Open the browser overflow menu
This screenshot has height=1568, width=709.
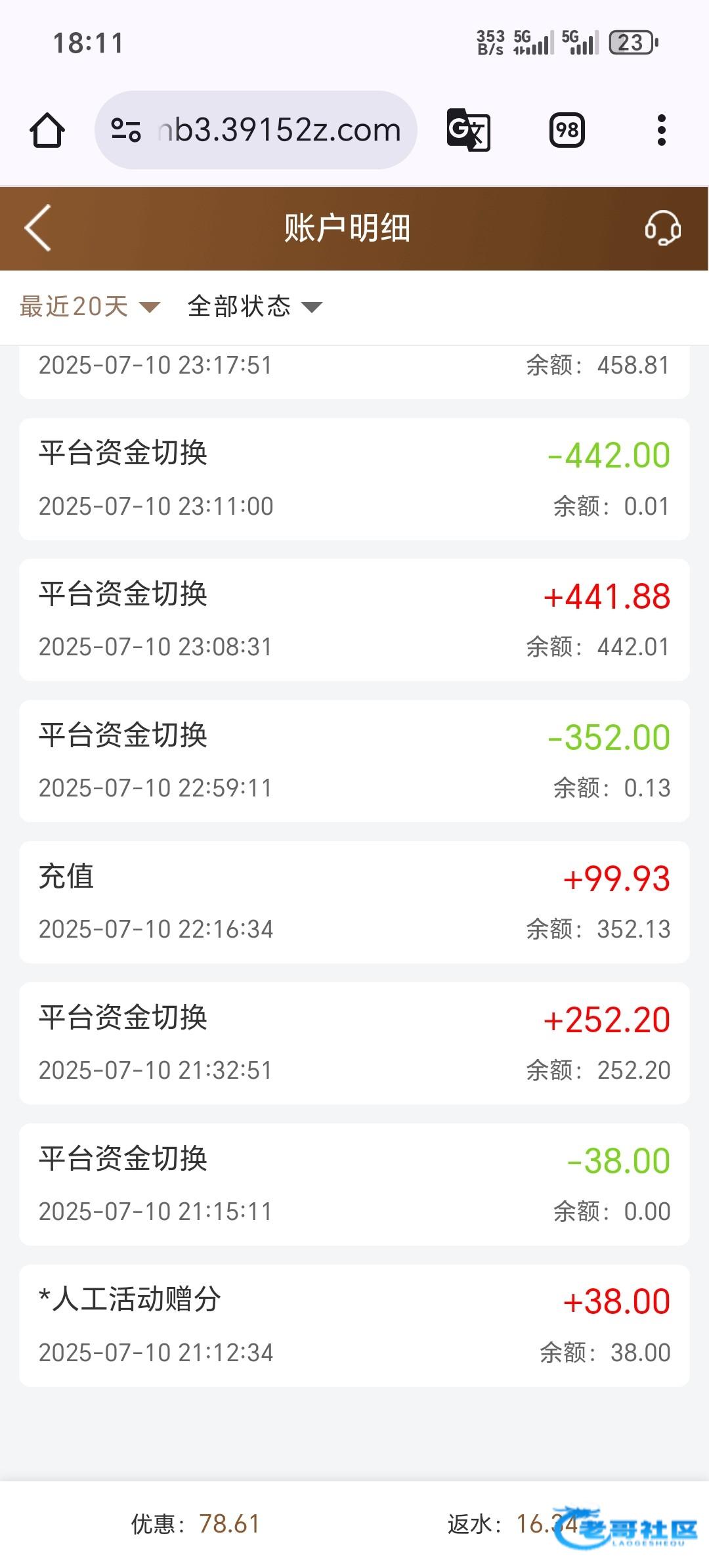[661, 130]
